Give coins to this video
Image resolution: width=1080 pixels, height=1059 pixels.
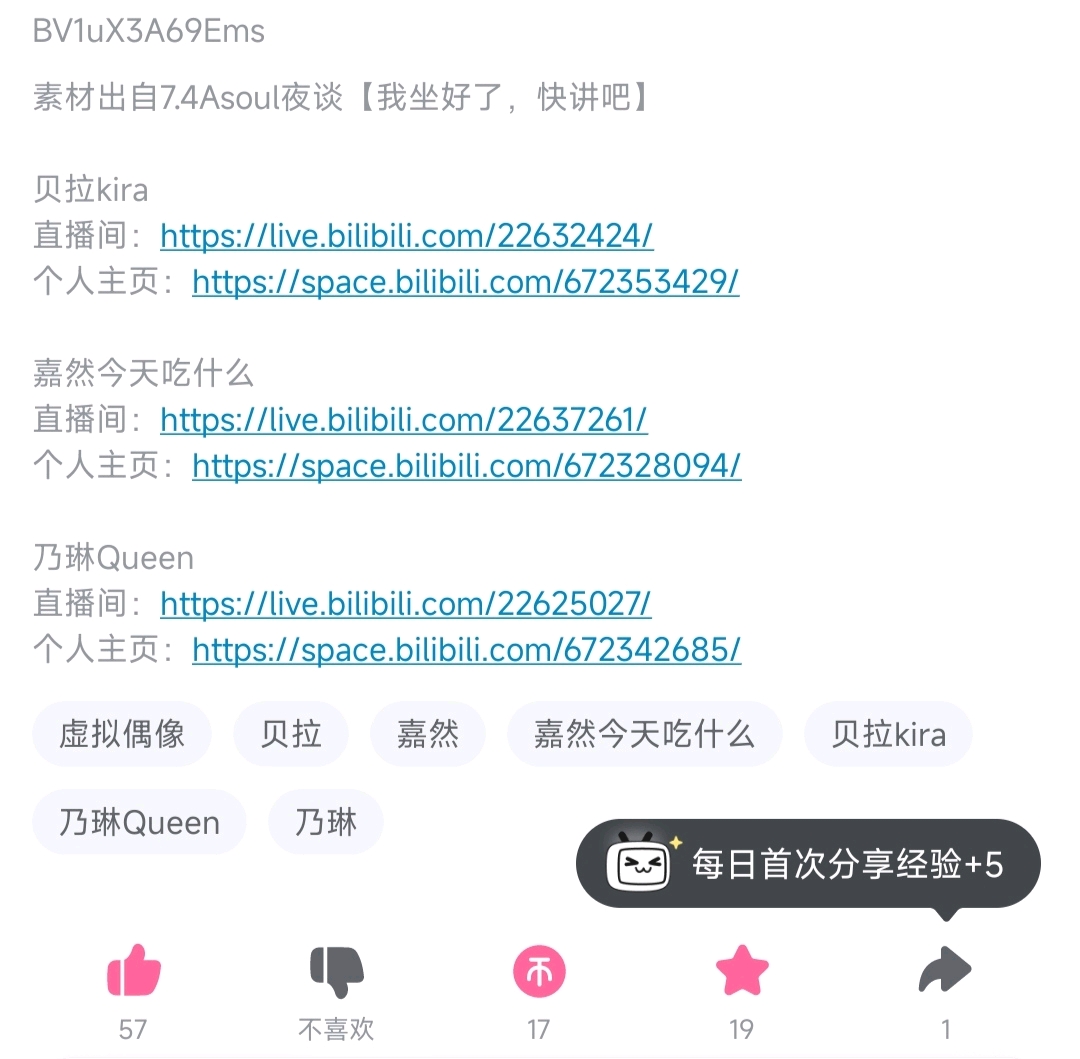(539, 972)
